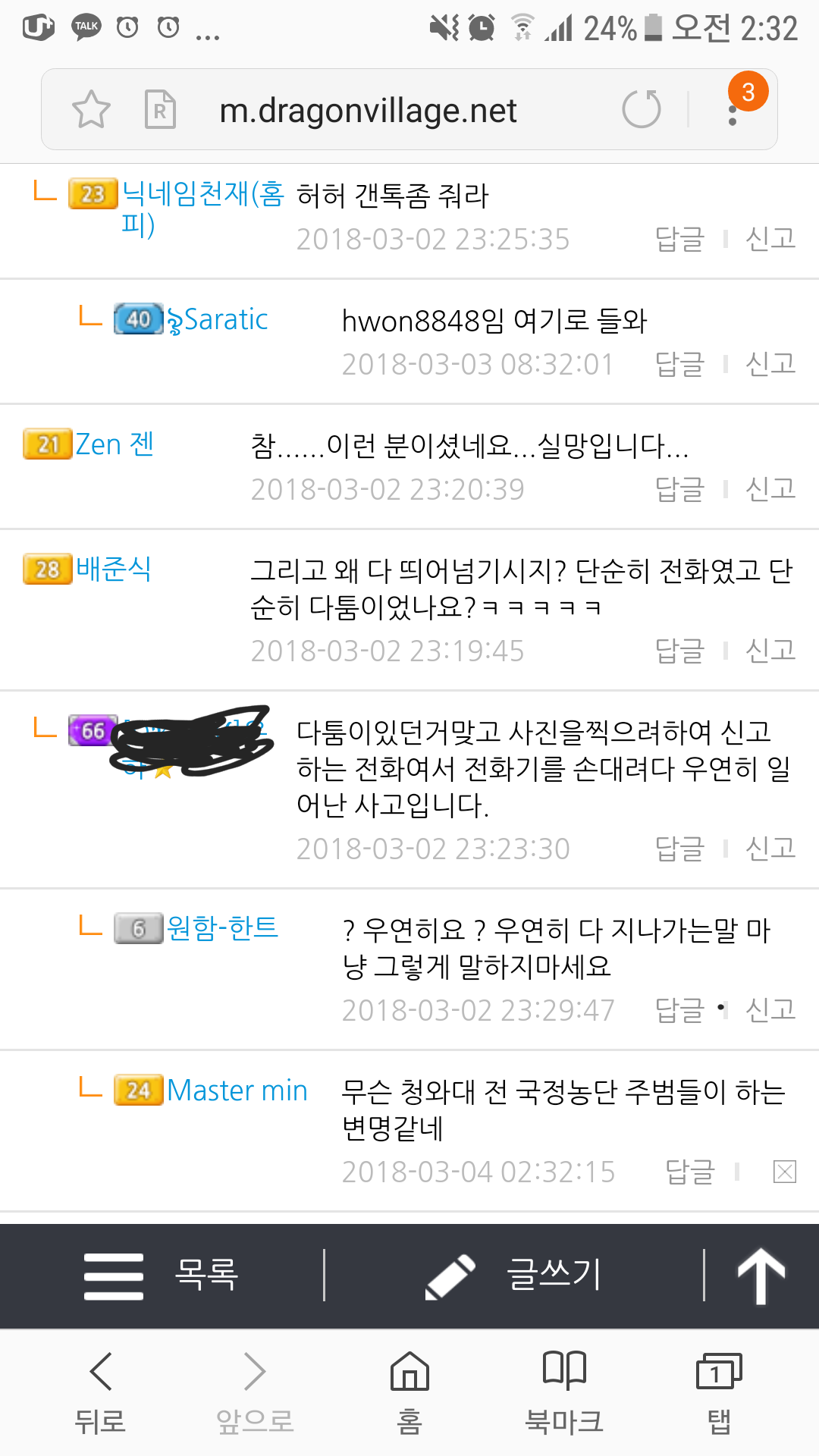
Task: Reload the page
Action: click(x=641, y=109)
